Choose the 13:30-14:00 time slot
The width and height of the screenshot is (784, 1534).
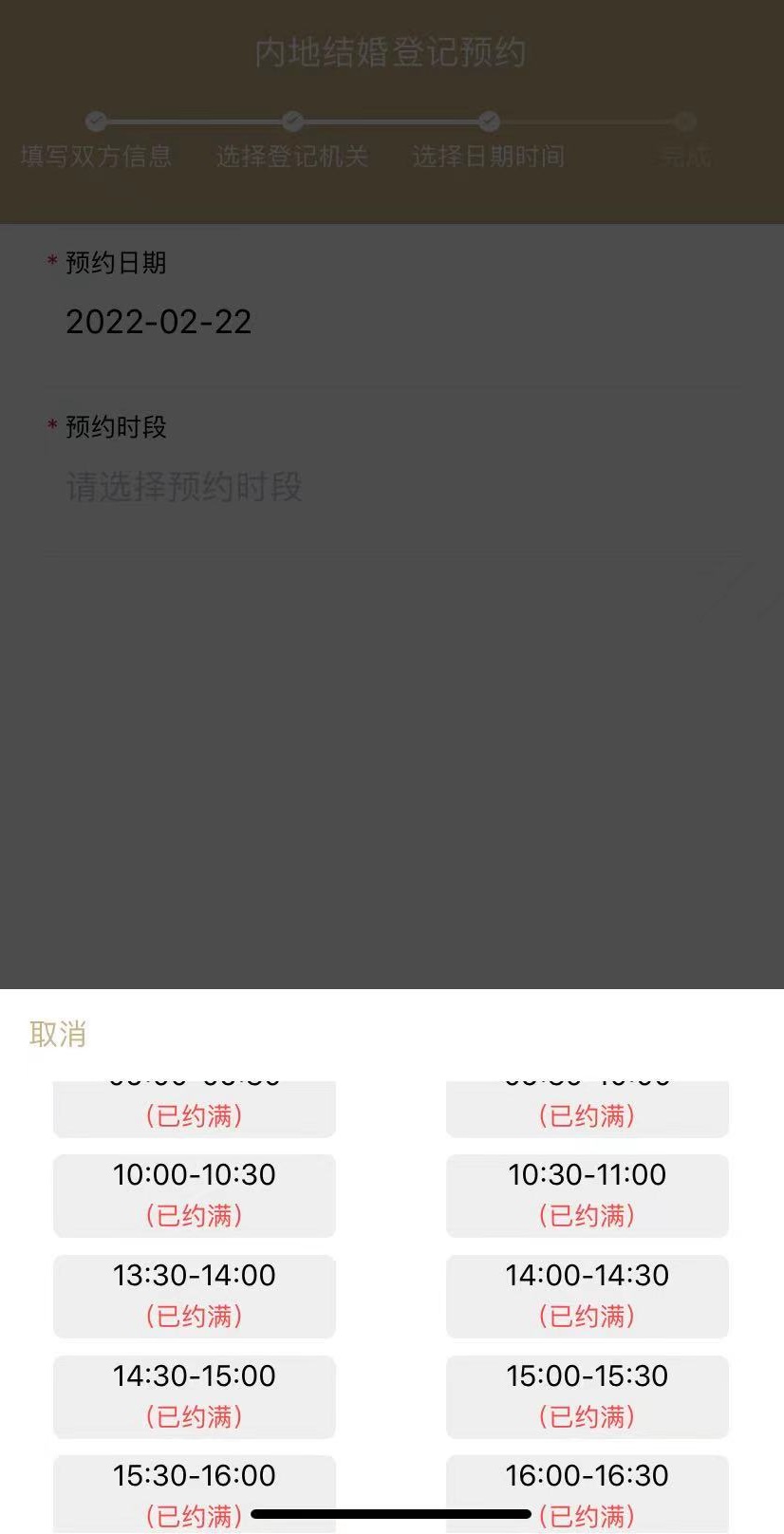tap(195, 1296)
